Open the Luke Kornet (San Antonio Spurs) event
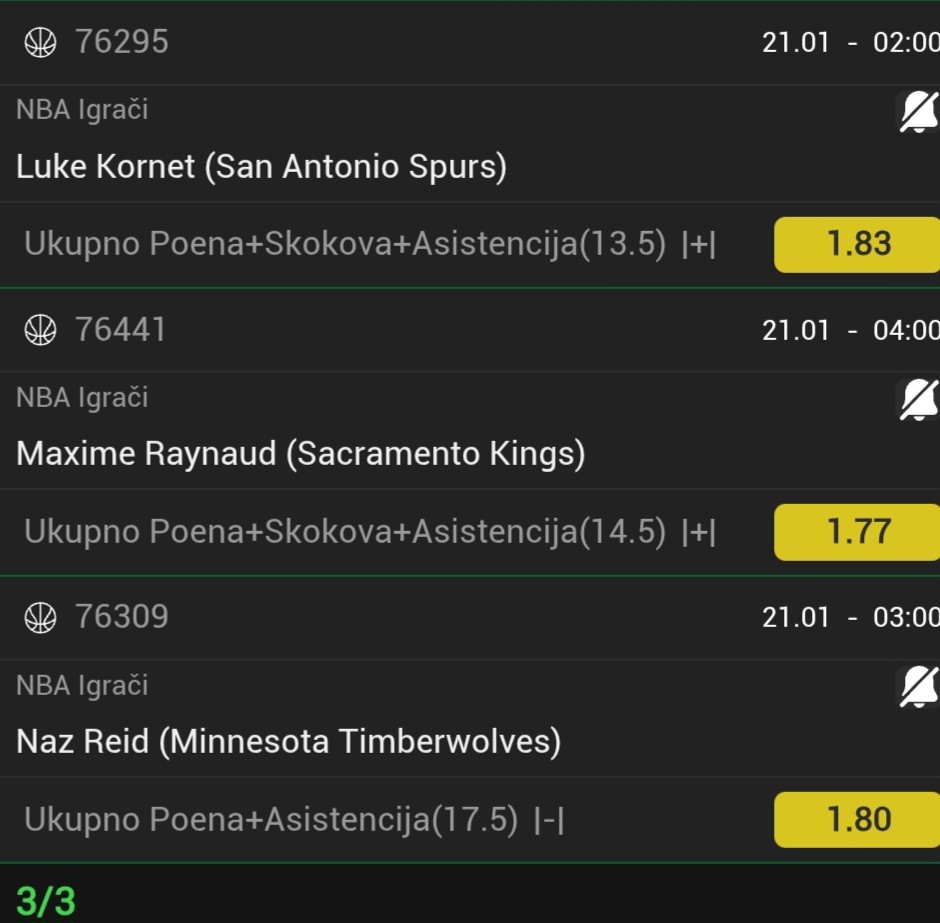This screenshot has width=940, height=923. click(x=262, y=166)
